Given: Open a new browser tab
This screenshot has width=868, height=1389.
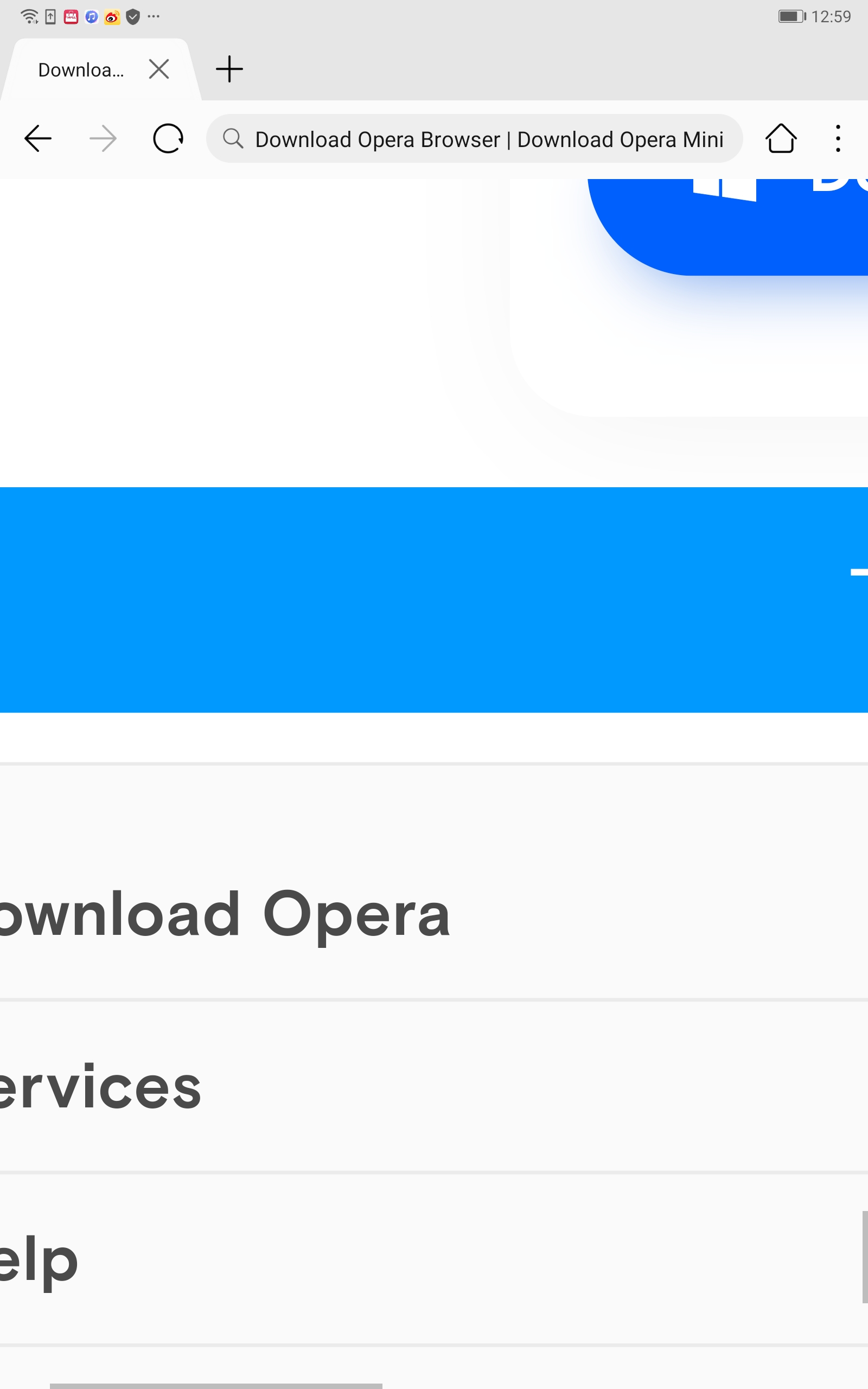Looking at the screenshot, I should coord(229,69).
